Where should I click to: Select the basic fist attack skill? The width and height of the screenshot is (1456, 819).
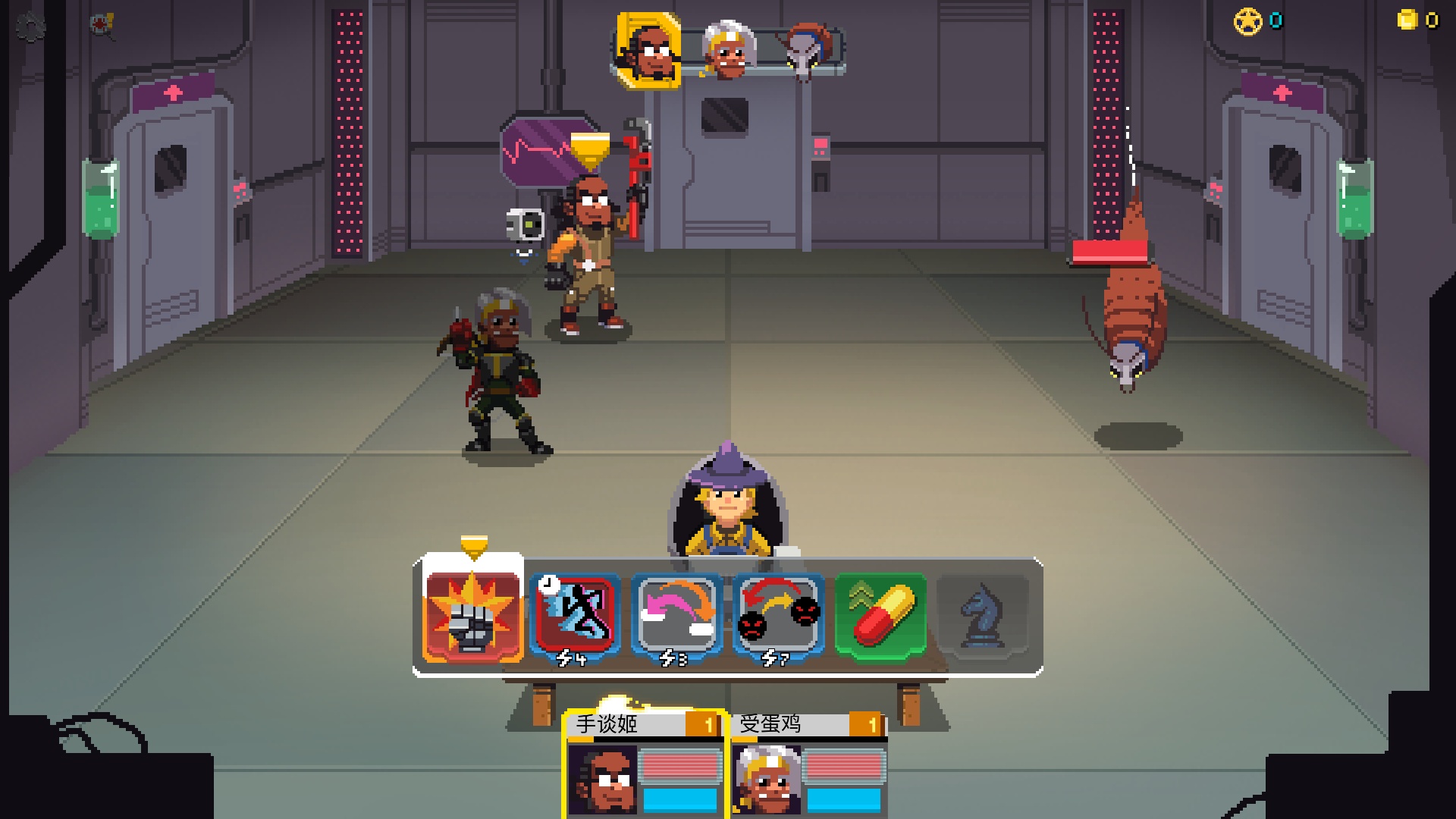click(x=472, y=616)
